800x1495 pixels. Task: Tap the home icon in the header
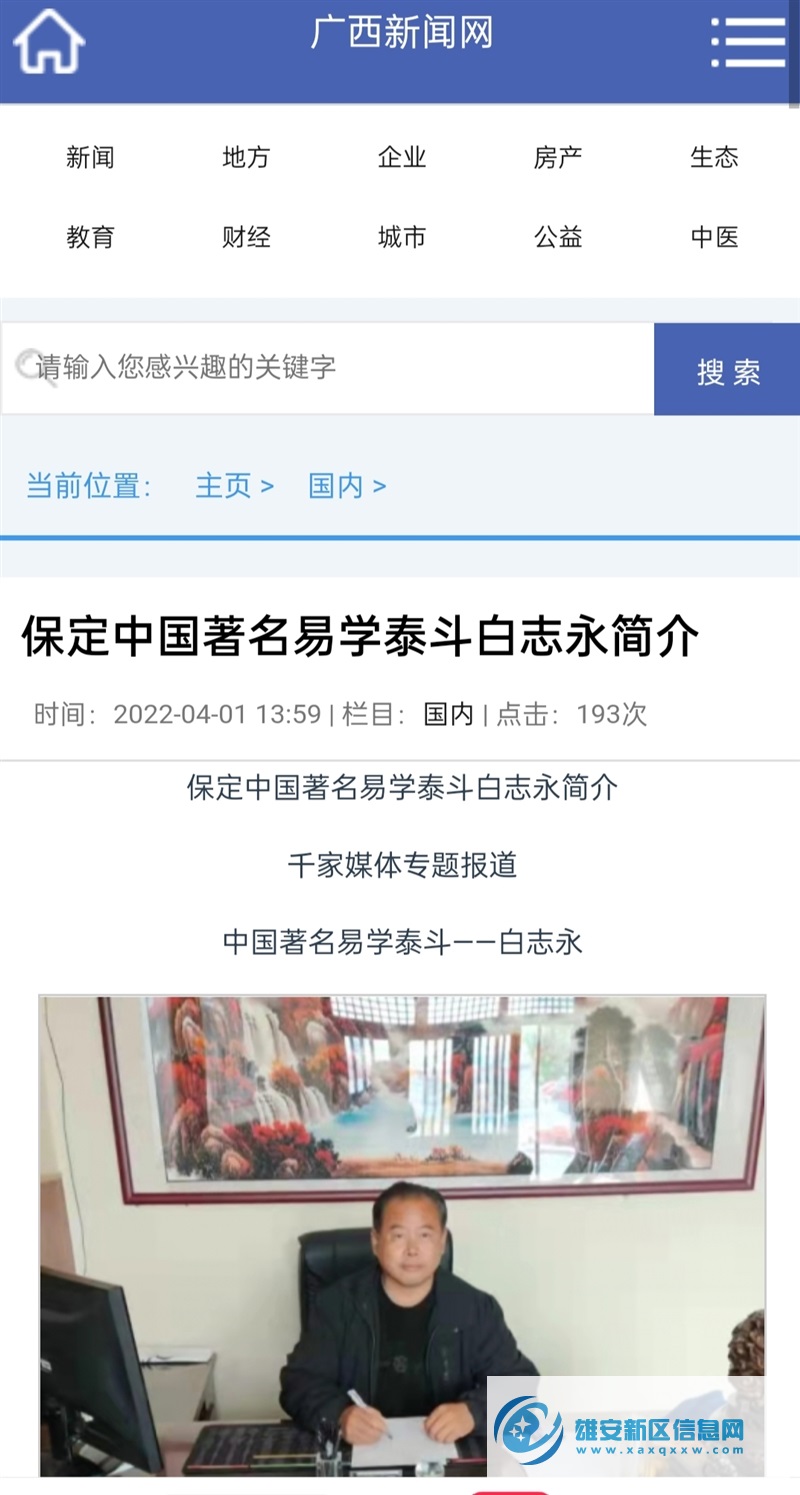(48, 41)
